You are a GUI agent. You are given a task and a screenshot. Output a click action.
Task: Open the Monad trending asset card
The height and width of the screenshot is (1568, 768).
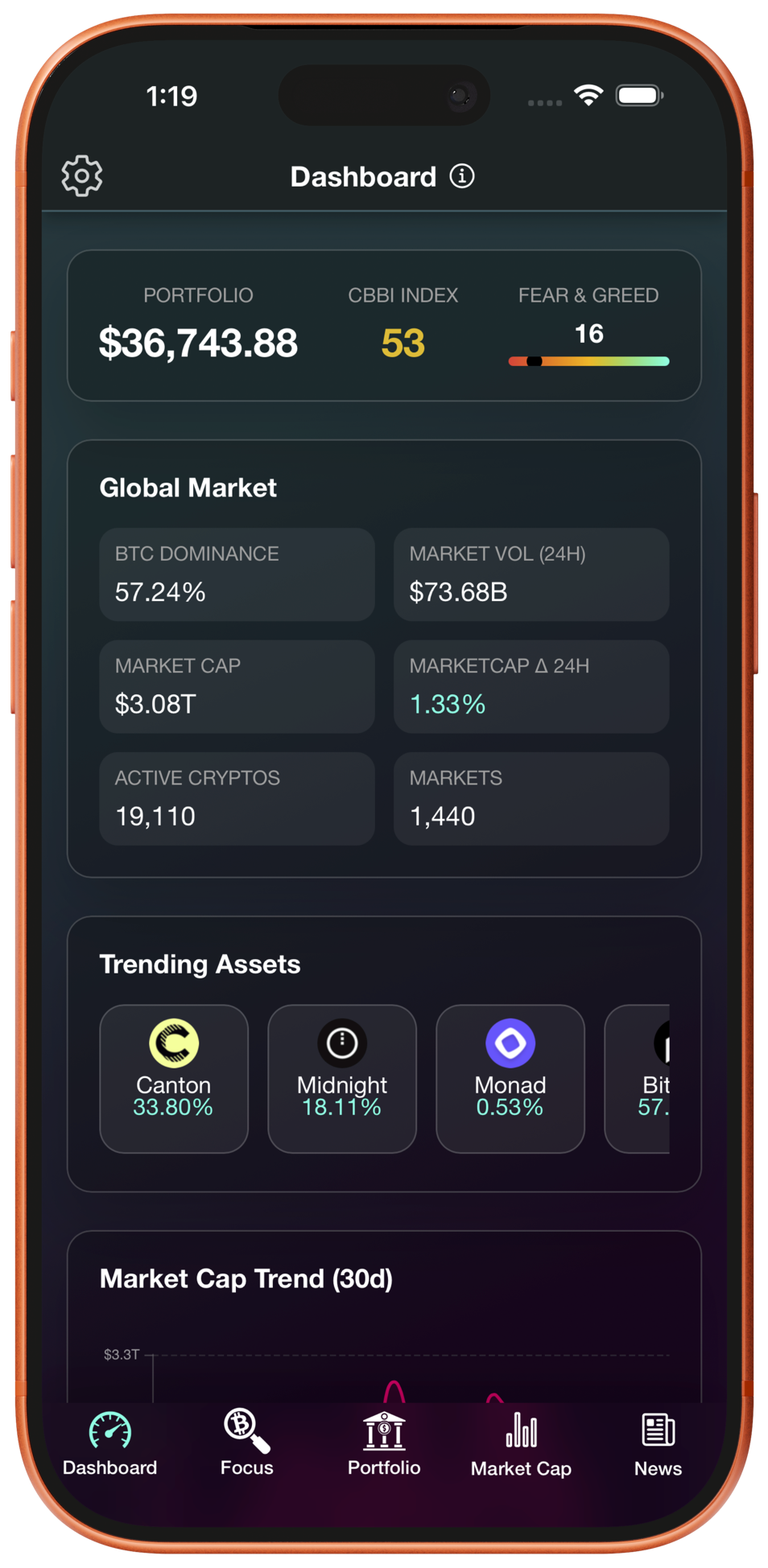click(510, 1078)
